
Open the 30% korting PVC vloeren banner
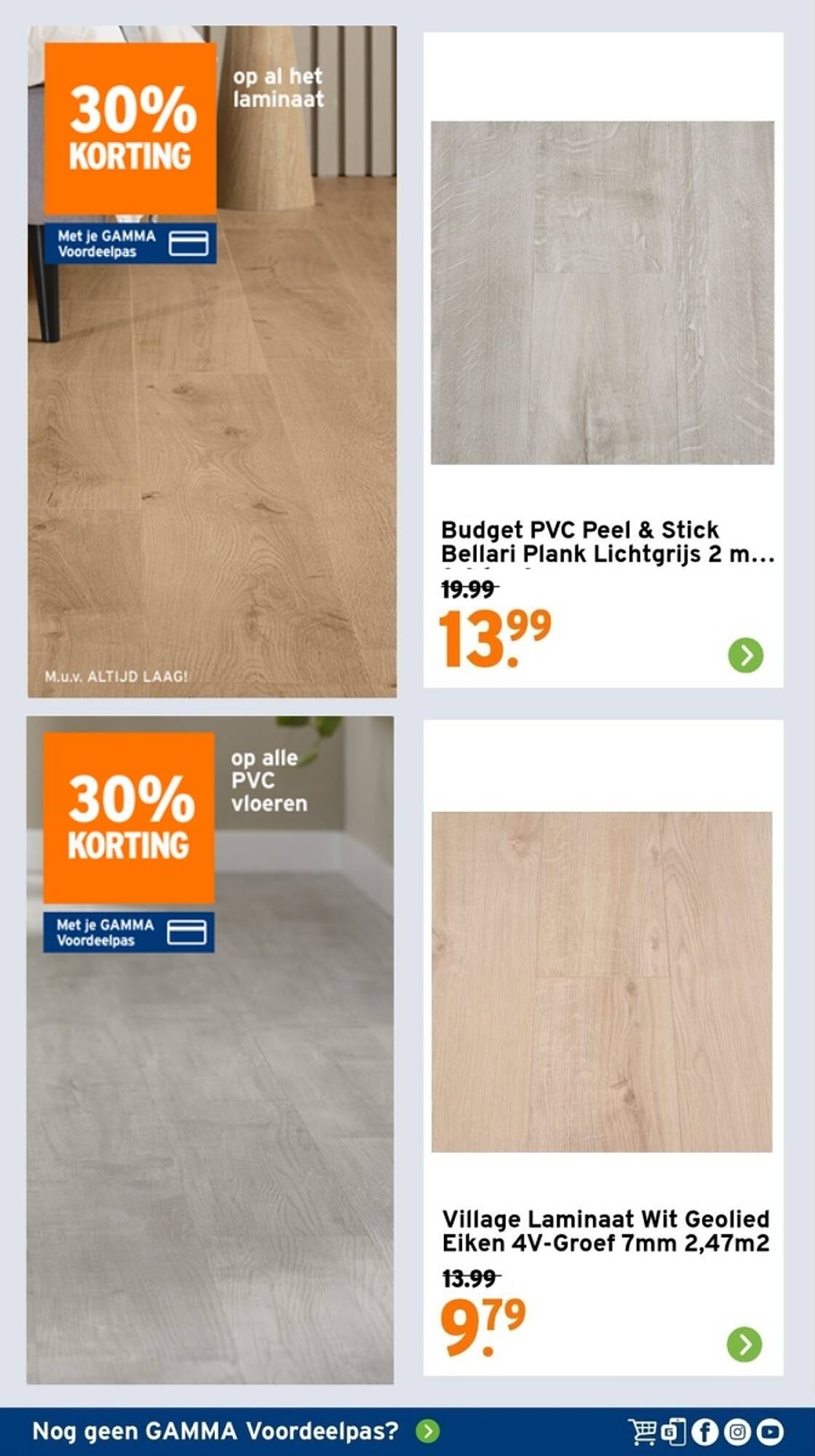(x=210, y=1050)
